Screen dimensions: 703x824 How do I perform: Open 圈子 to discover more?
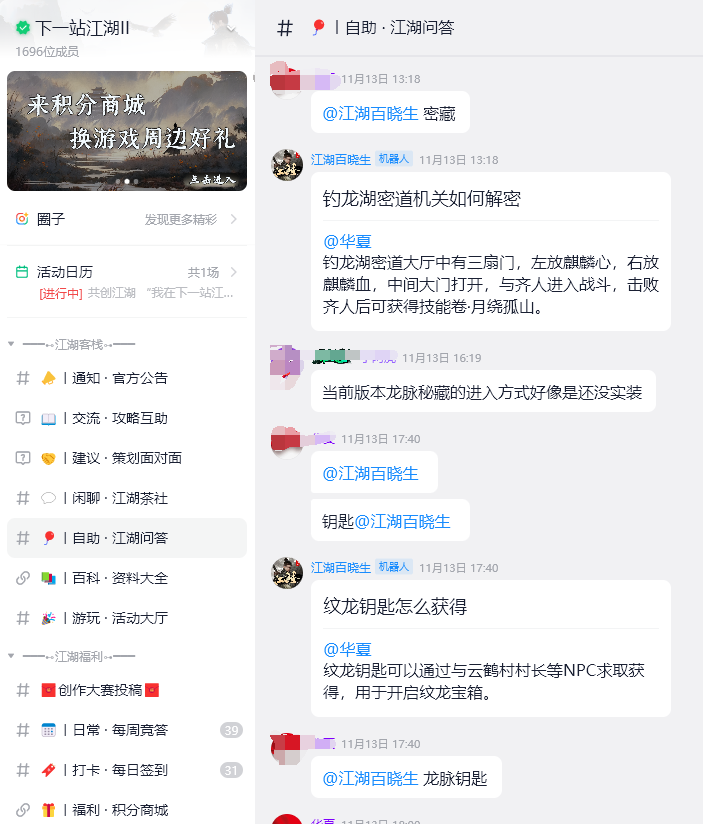[x=127, y=219]
